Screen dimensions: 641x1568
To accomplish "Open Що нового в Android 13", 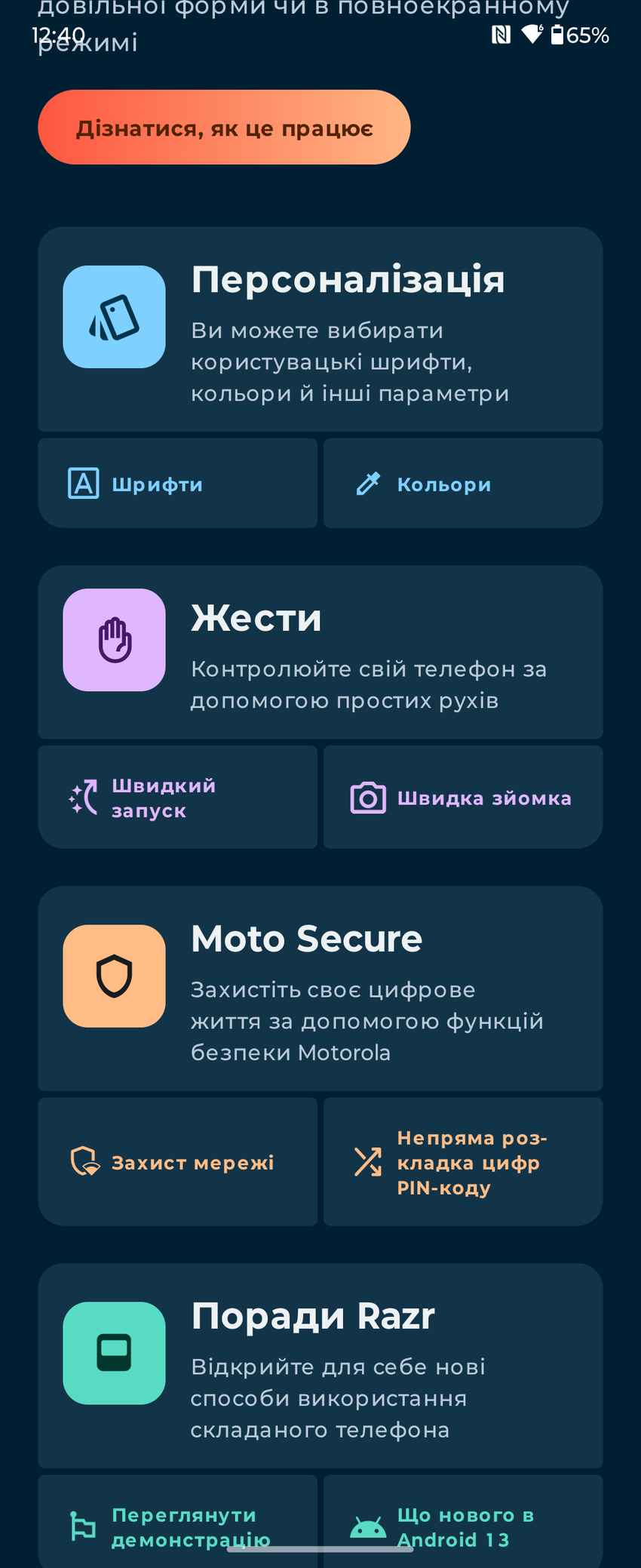I will [462, 1524].
